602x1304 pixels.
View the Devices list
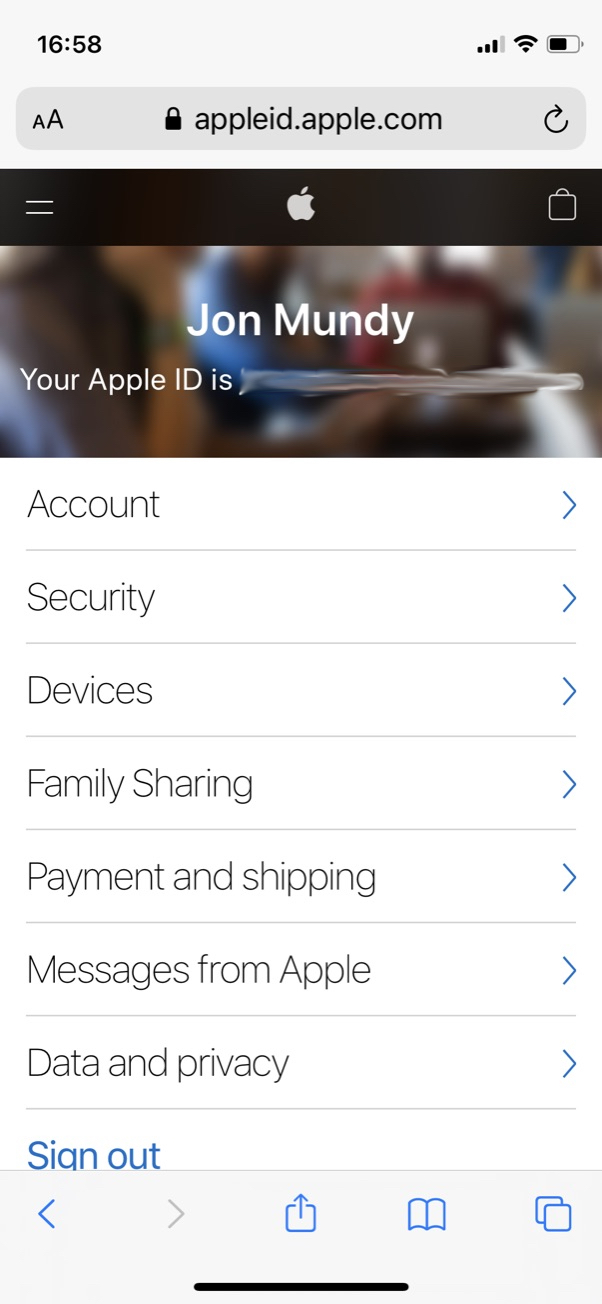[300, 691]
